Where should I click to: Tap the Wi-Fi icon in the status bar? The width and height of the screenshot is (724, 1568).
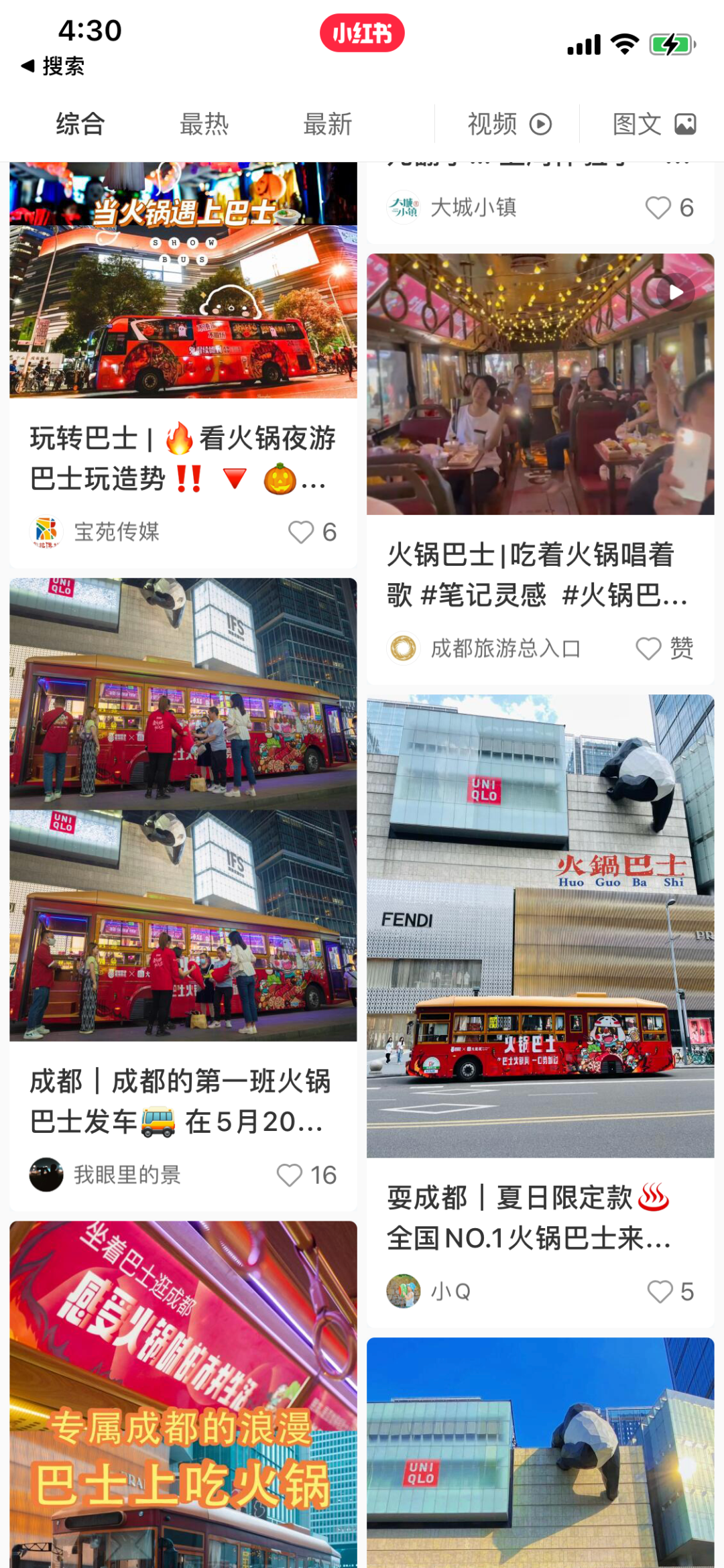pyautogui.click(x=623, y=42)
